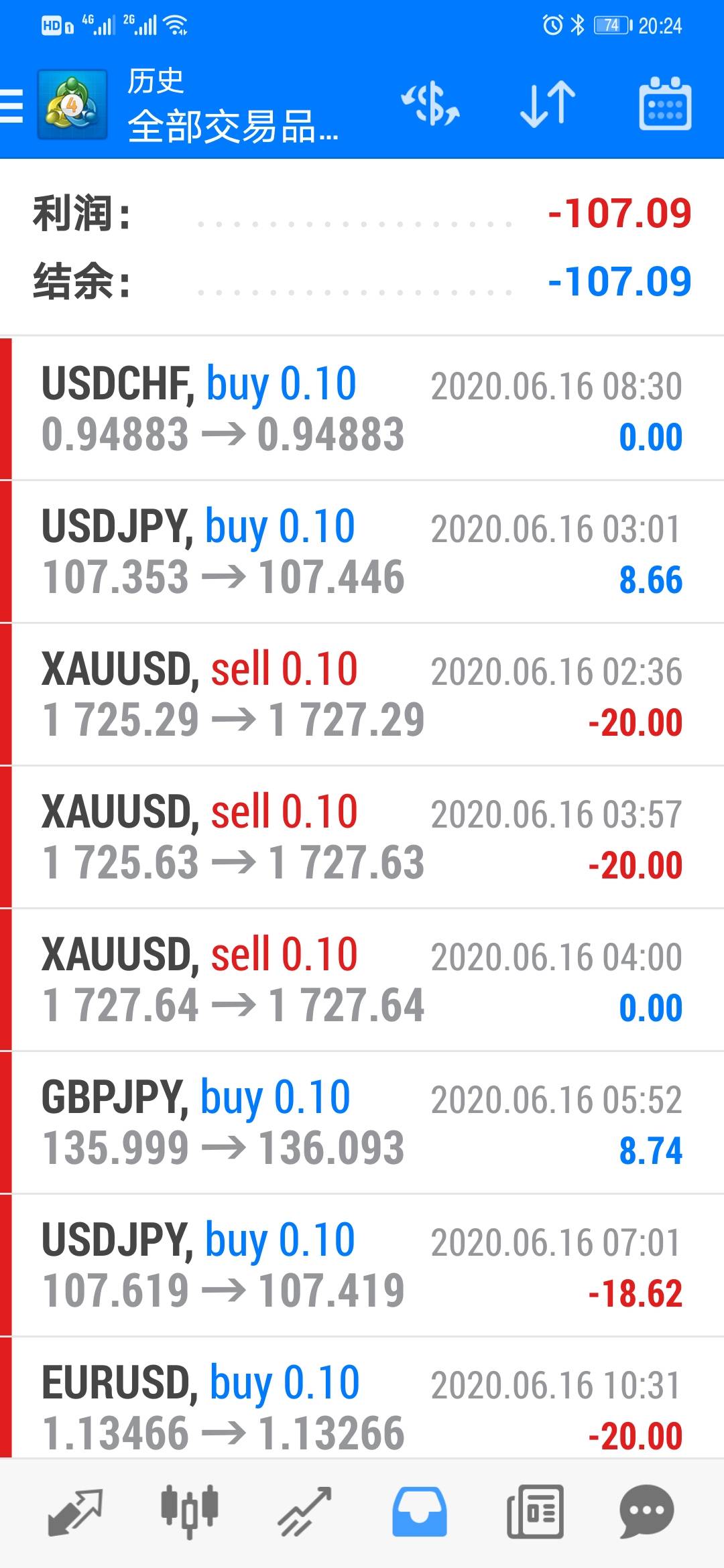Open the GBPJPY buy trade at 05:52
The height and width of the screenshot is (1568, 724).
coord(362,1122)
